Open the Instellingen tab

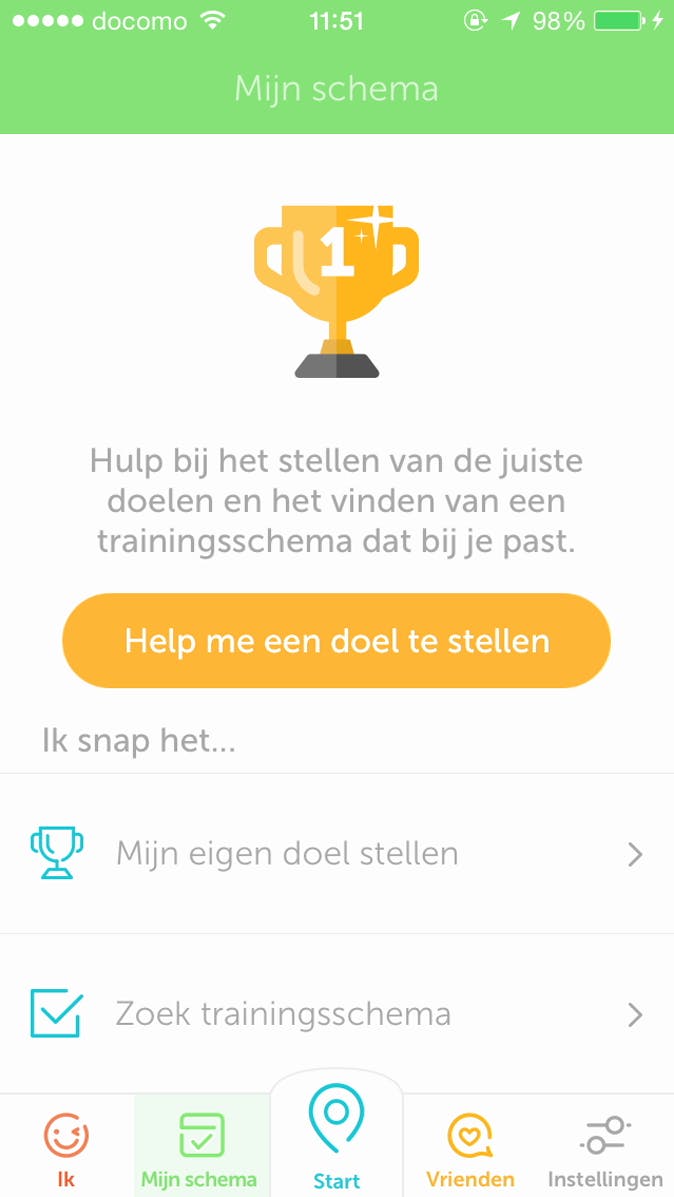(605, 1148)
